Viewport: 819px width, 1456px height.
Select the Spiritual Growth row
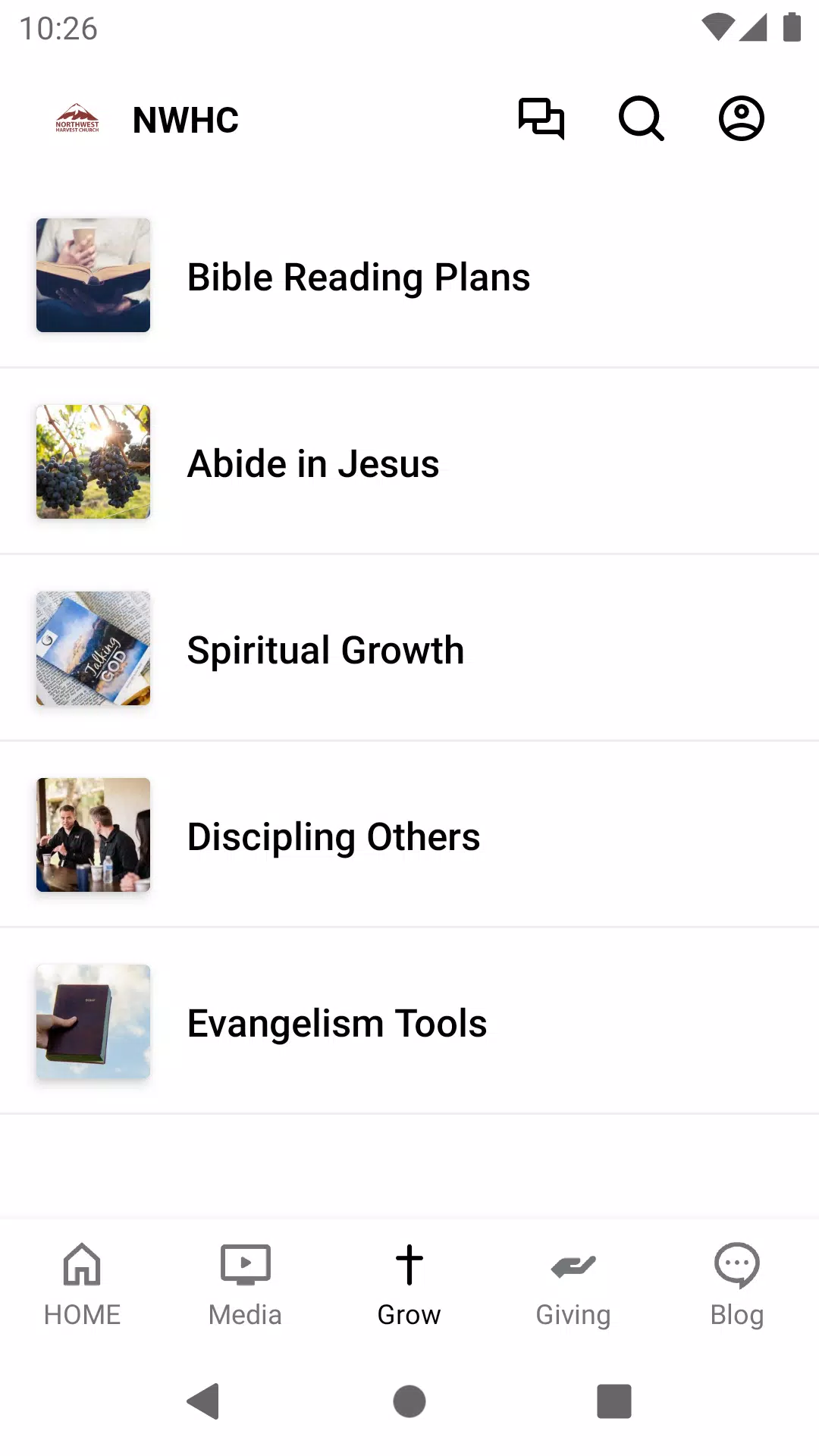409,648
